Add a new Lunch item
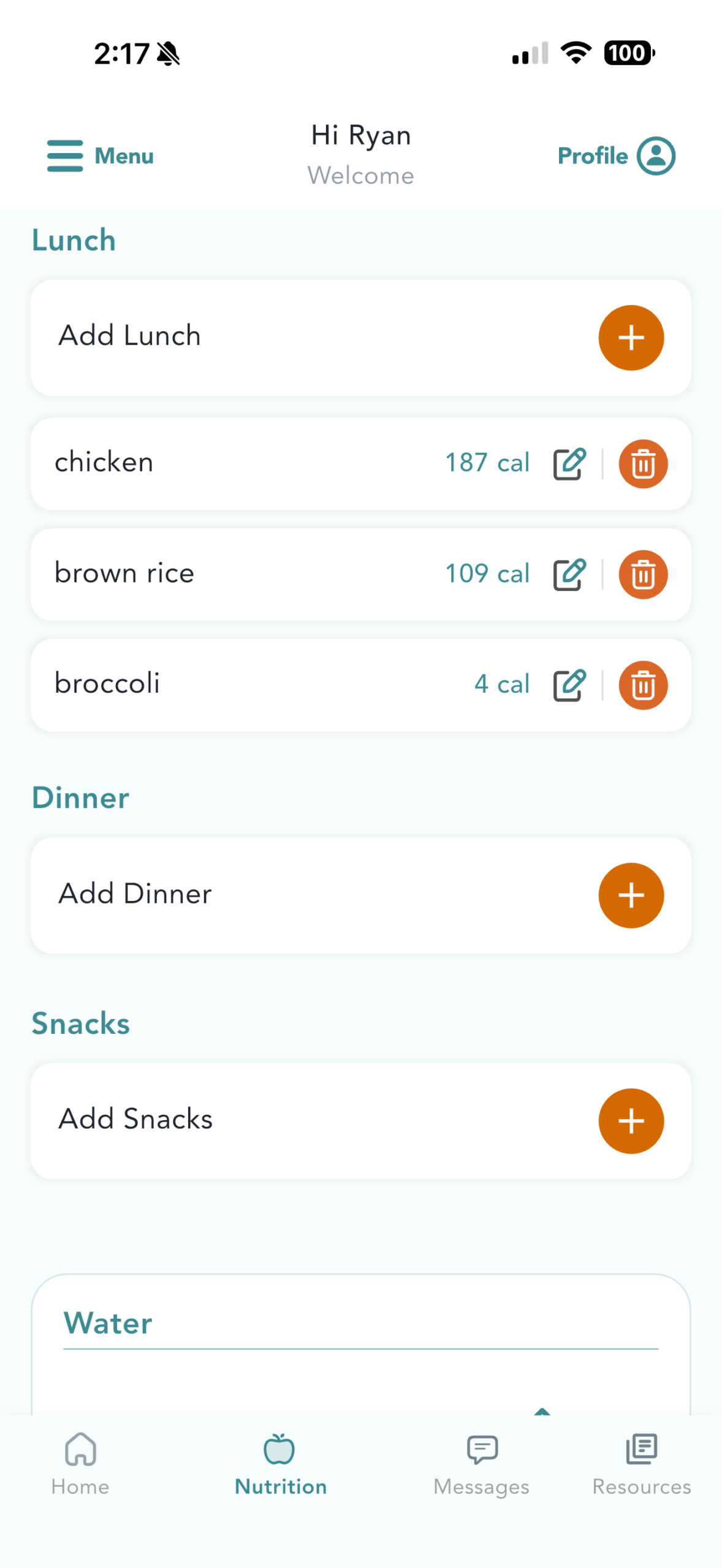This screenshot has height=1568, width=722. click(631, 337)
